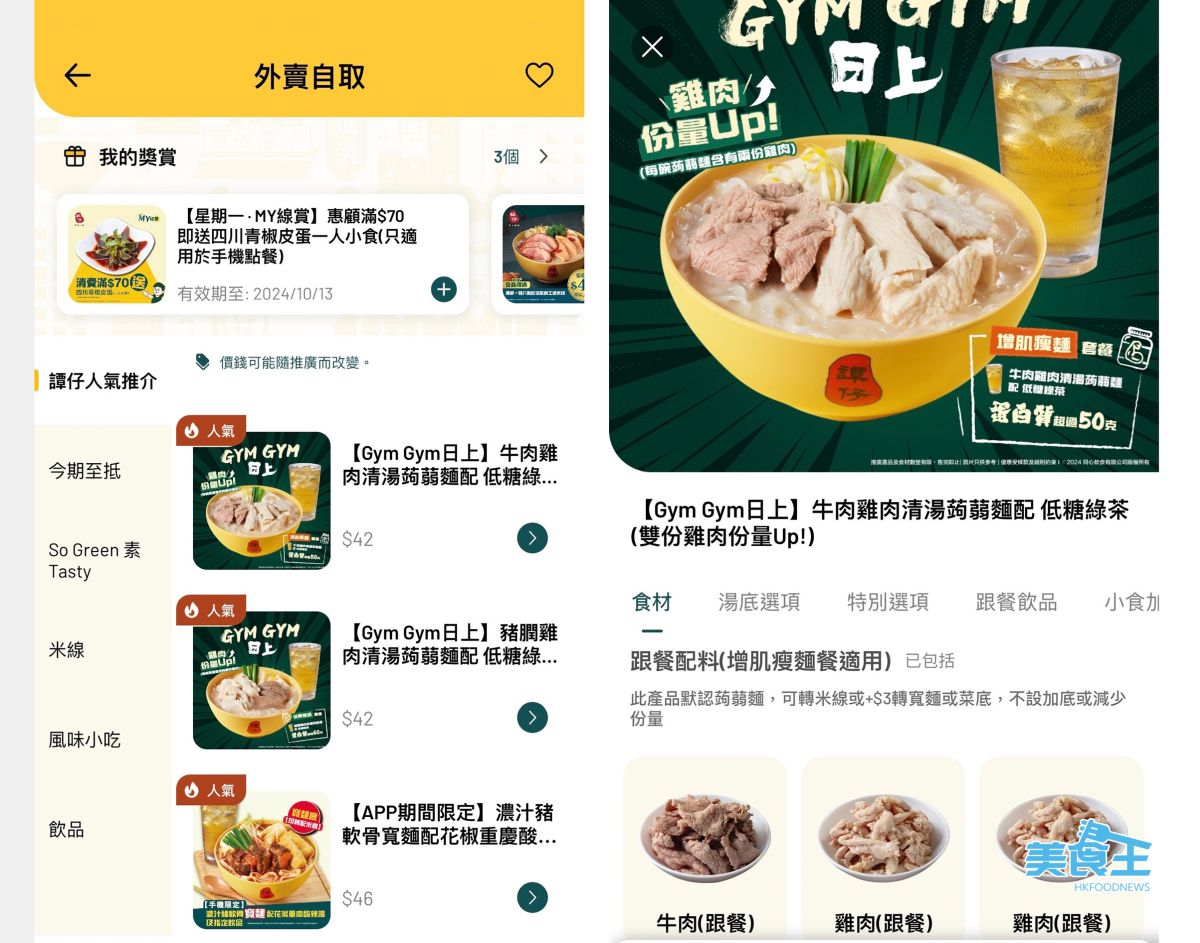Open the 飲品 category
This screenshot has width=1200, height=943.
click(67, 830)
